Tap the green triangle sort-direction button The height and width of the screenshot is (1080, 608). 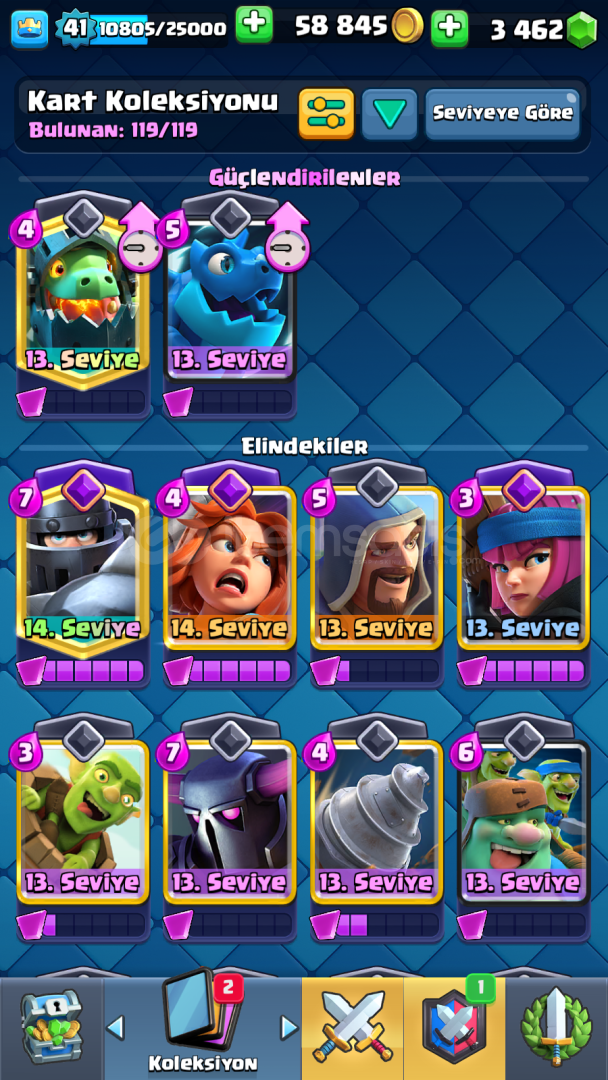click(390, 114)
